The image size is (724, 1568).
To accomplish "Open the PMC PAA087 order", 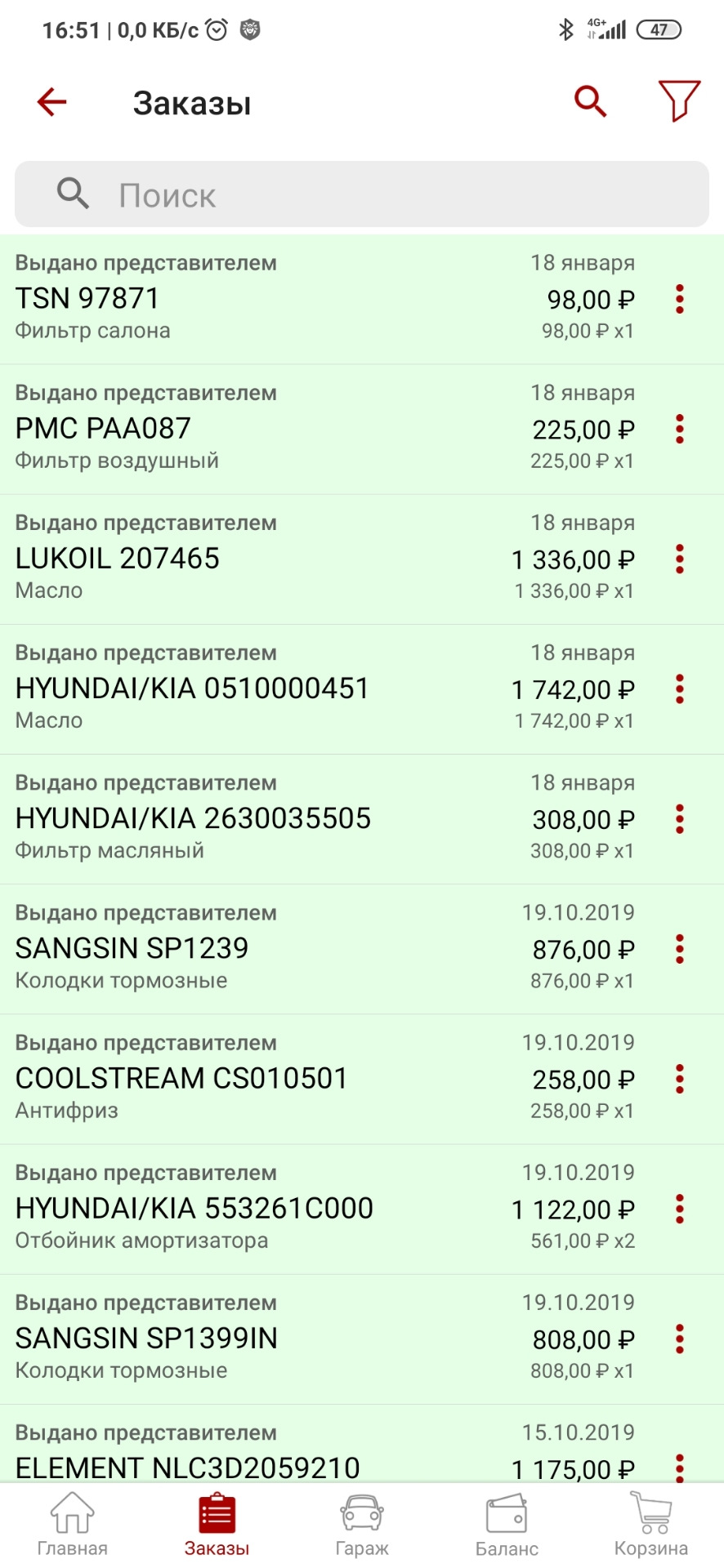I will tap(245, 429).
